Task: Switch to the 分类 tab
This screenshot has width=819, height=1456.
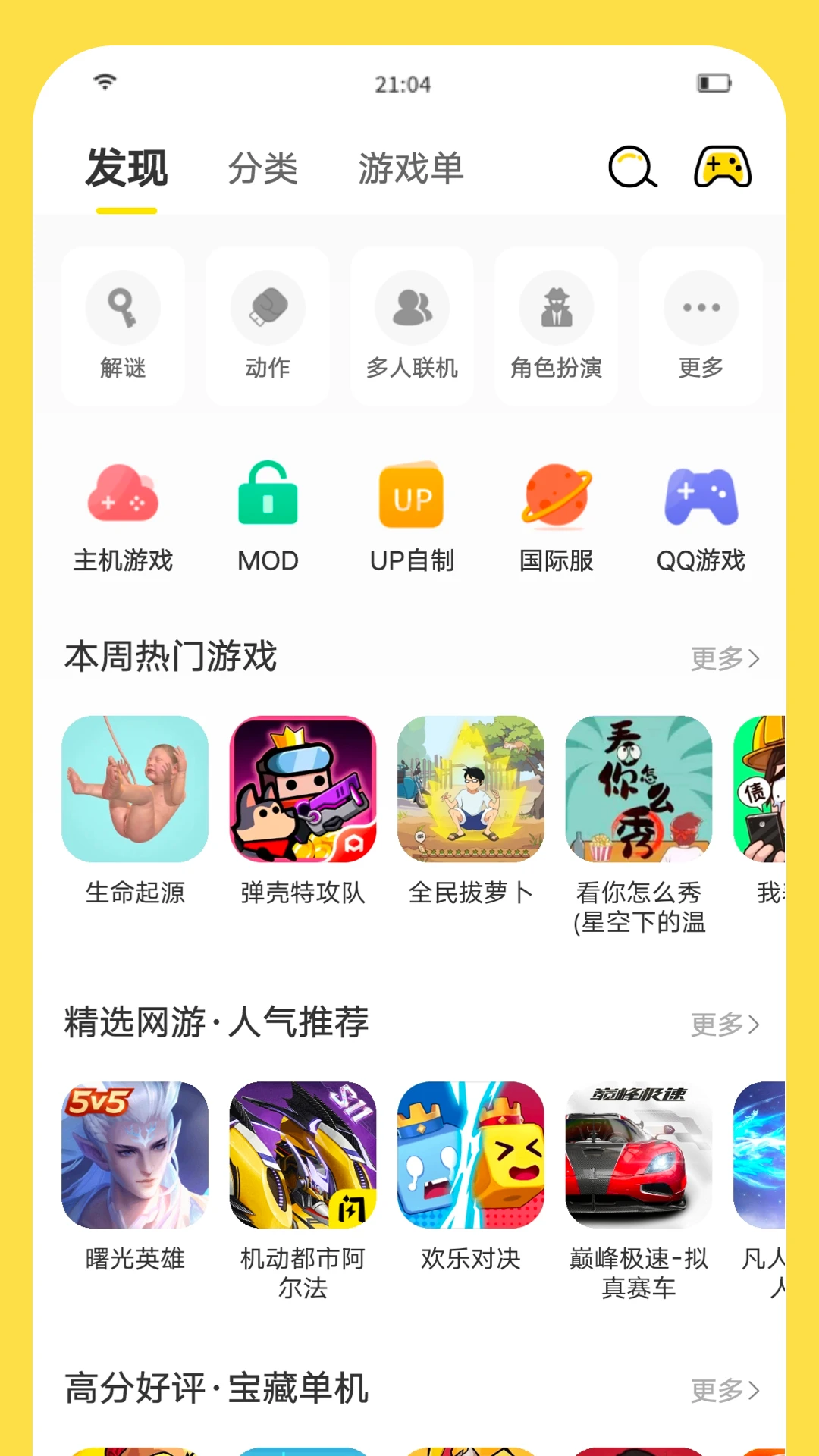Action: coord(264,168)
